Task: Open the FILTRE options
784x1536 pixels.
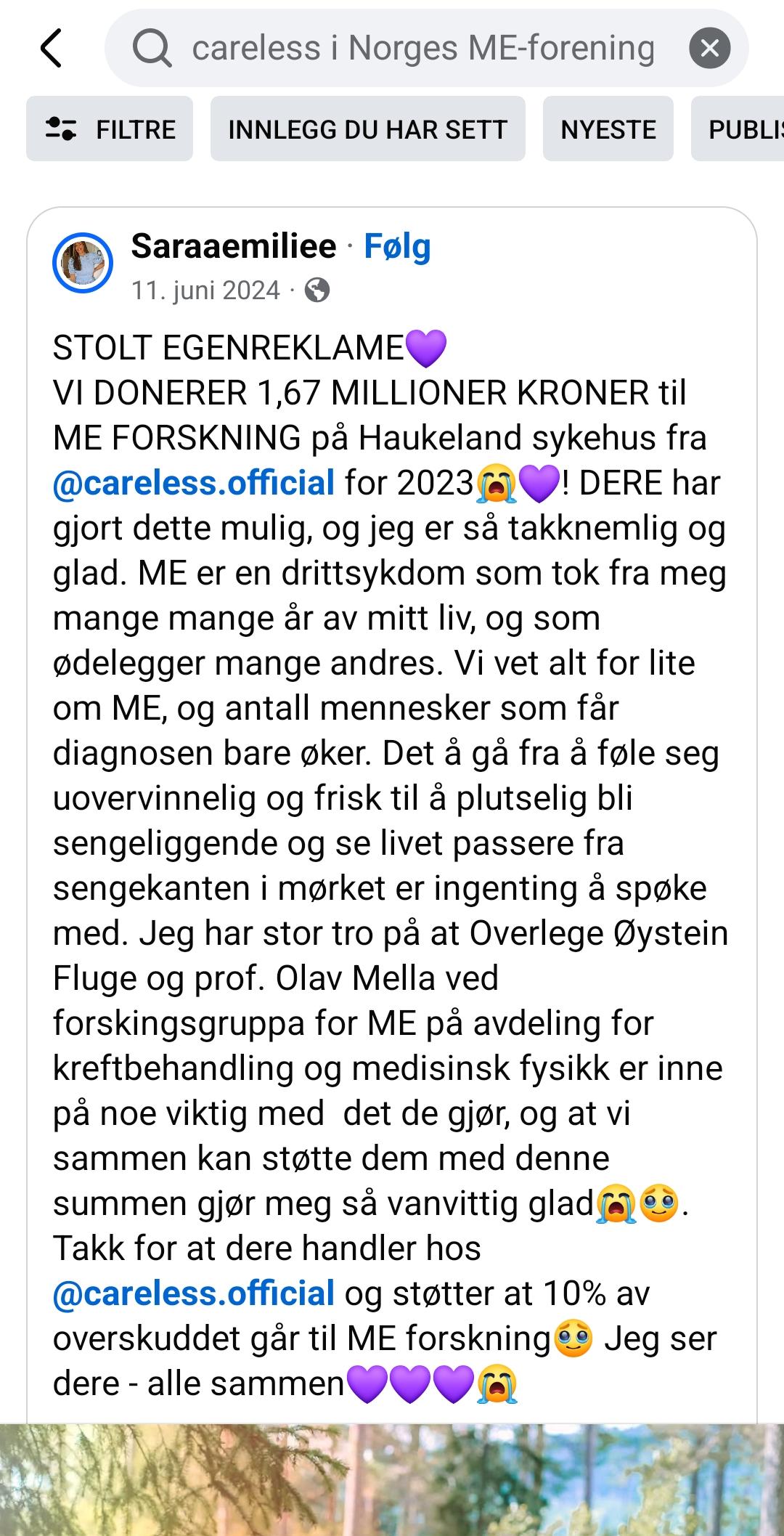Action: pyautogui.click(x=110, y=129)
